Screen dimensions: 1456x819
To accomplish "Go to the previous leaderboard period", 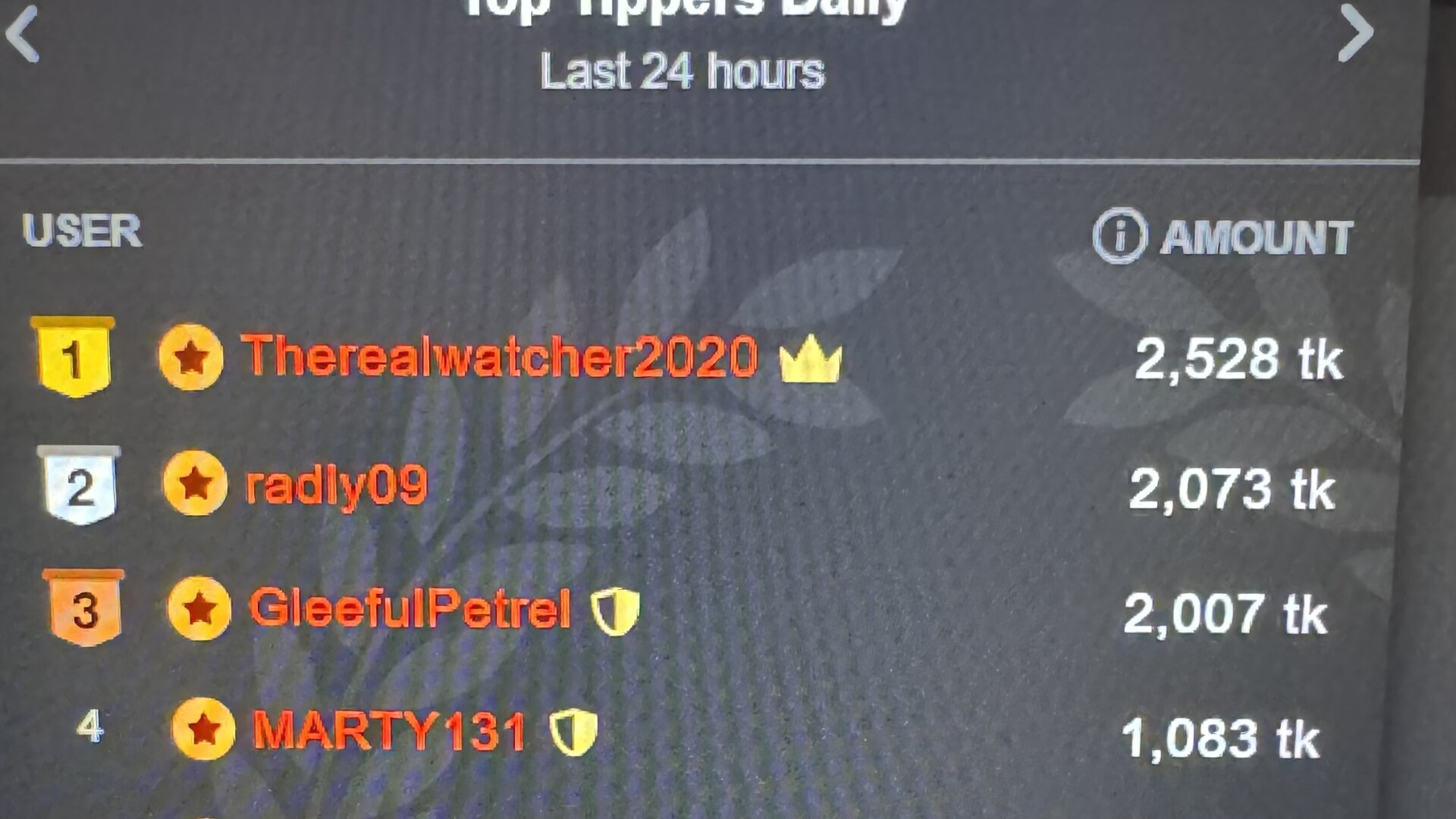I will pos(23,34).
